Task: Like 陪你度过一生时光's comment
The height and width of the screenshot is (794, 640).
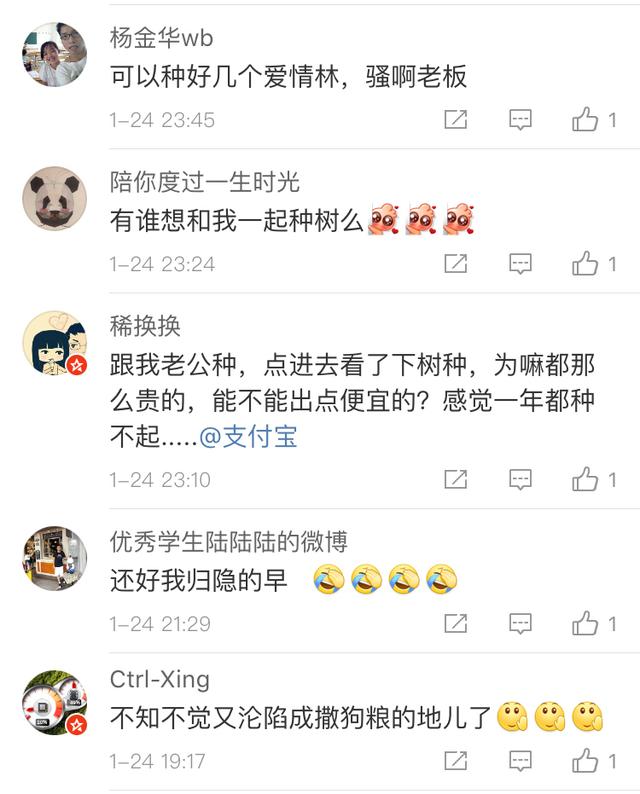Action: pyautogui.click(x=585, y=264)
